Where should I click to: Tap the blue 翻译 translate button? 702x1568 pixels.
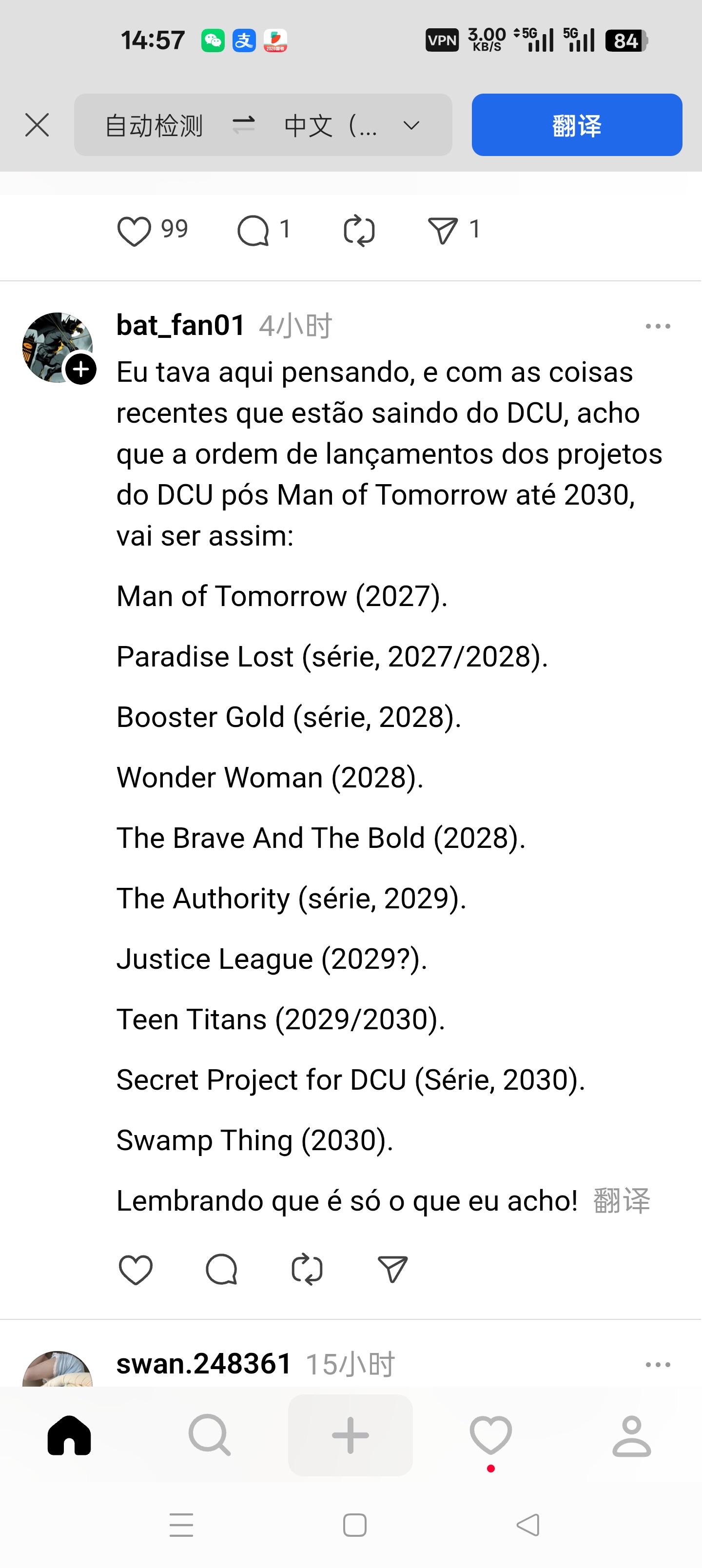pos(576,125)
